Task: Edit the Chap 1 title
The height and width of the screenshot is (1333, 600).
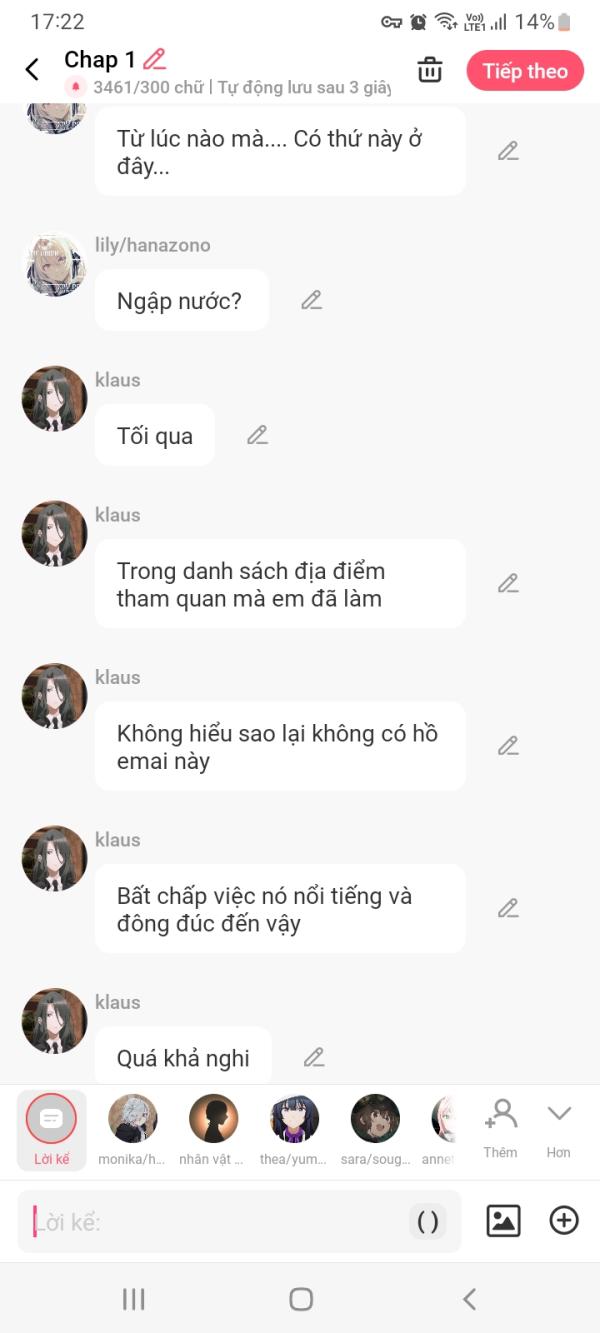Action: click(x=154, y=59)
